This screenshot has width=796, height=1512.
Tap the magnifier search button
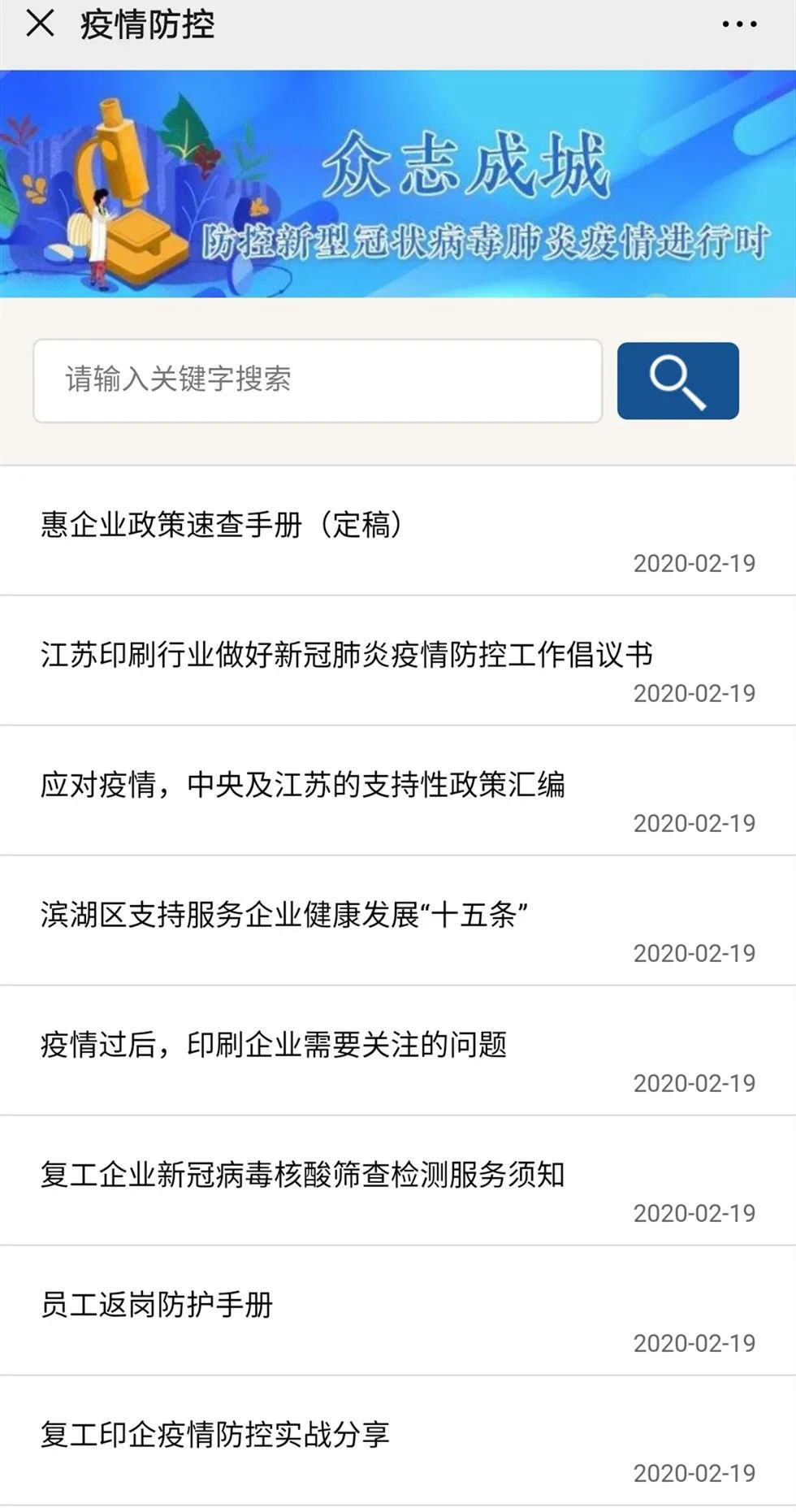click(677, 381)
